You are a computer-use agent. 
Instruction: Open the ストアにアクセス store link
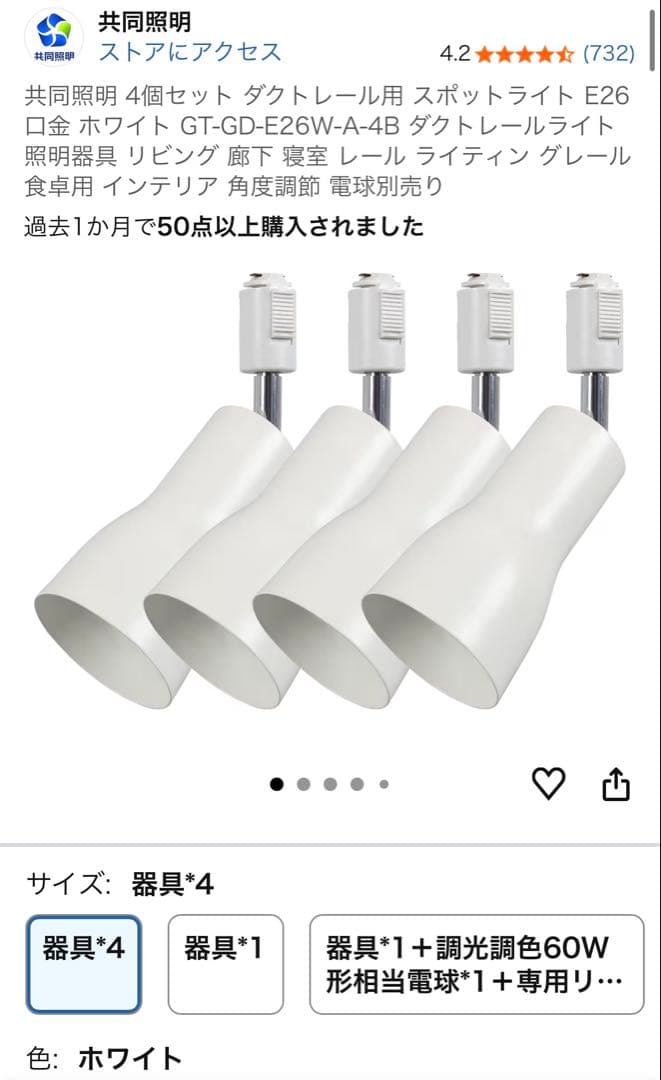pos(190,52)
